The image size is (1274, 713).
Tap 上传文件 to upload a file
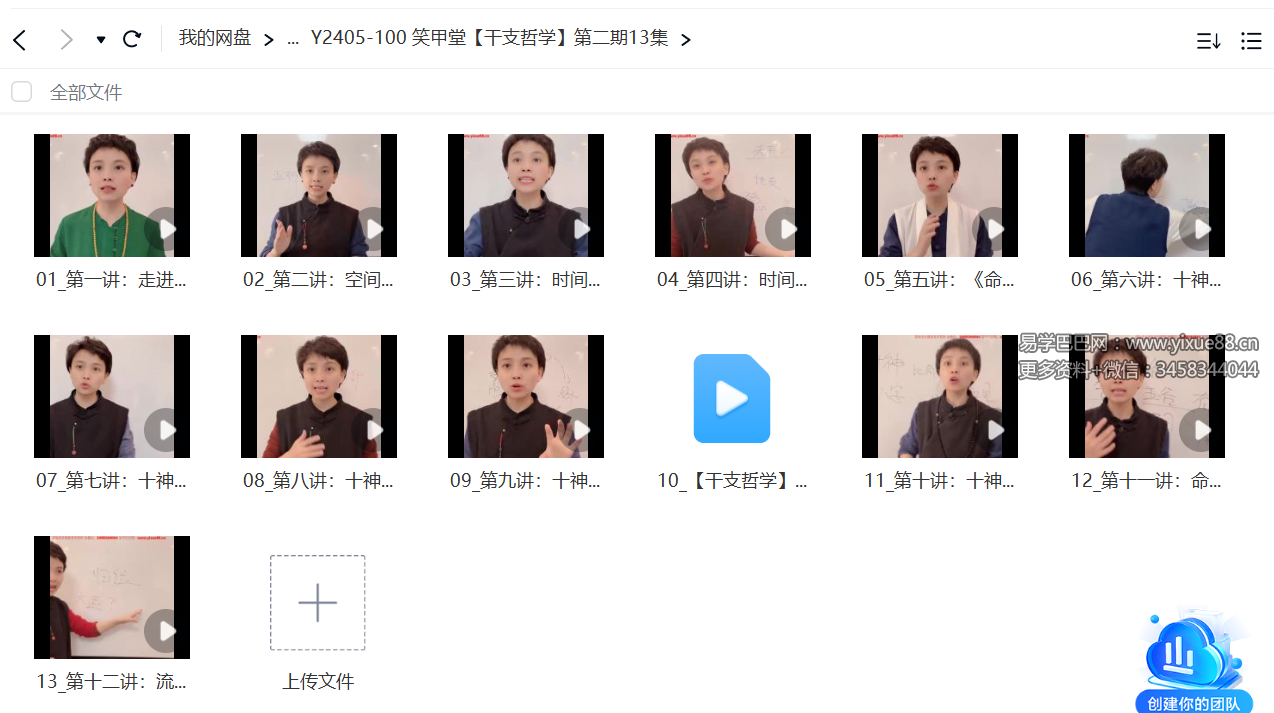[x=317, y=603]
